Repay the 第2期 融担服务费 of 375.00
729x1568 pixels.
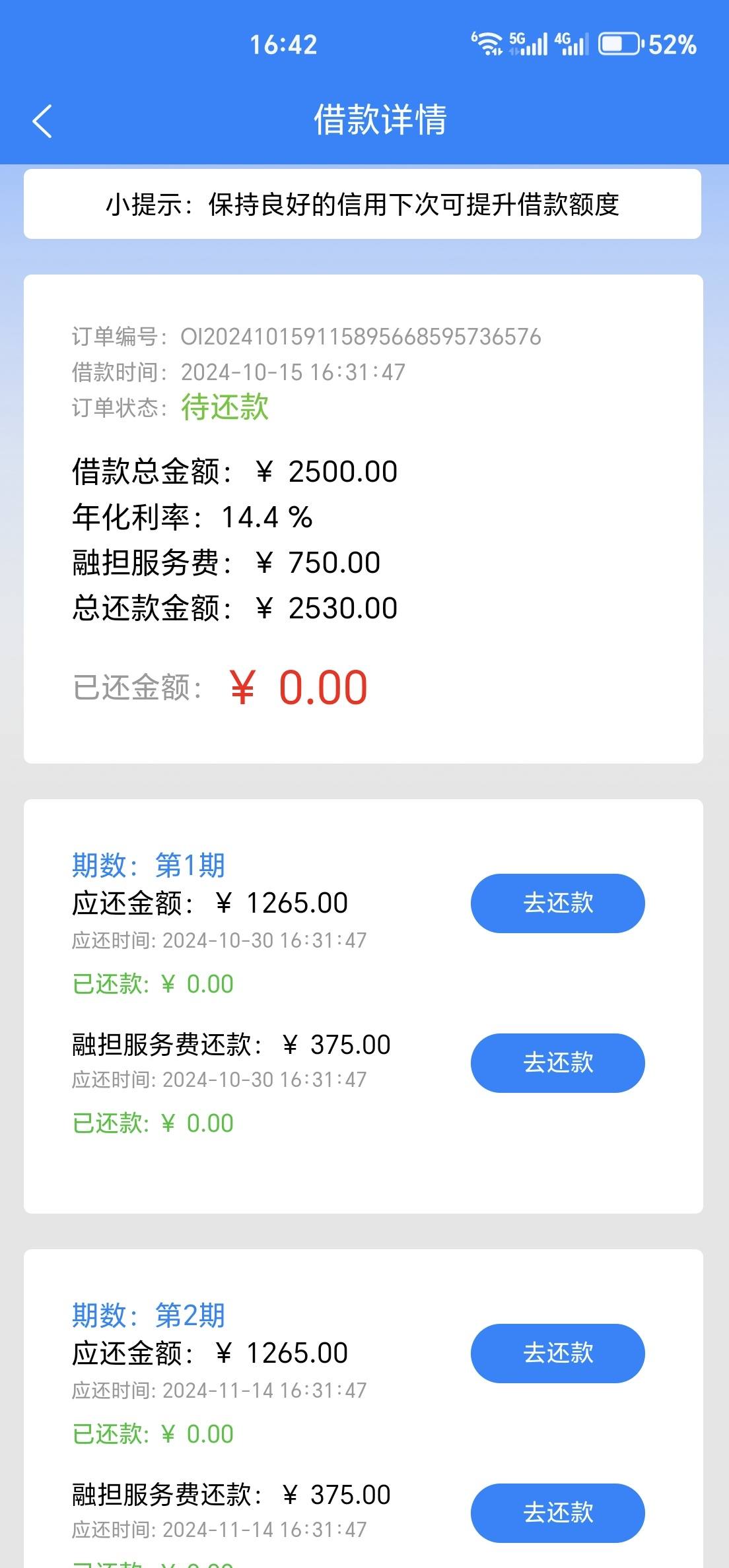click(x=557, y=1513)
